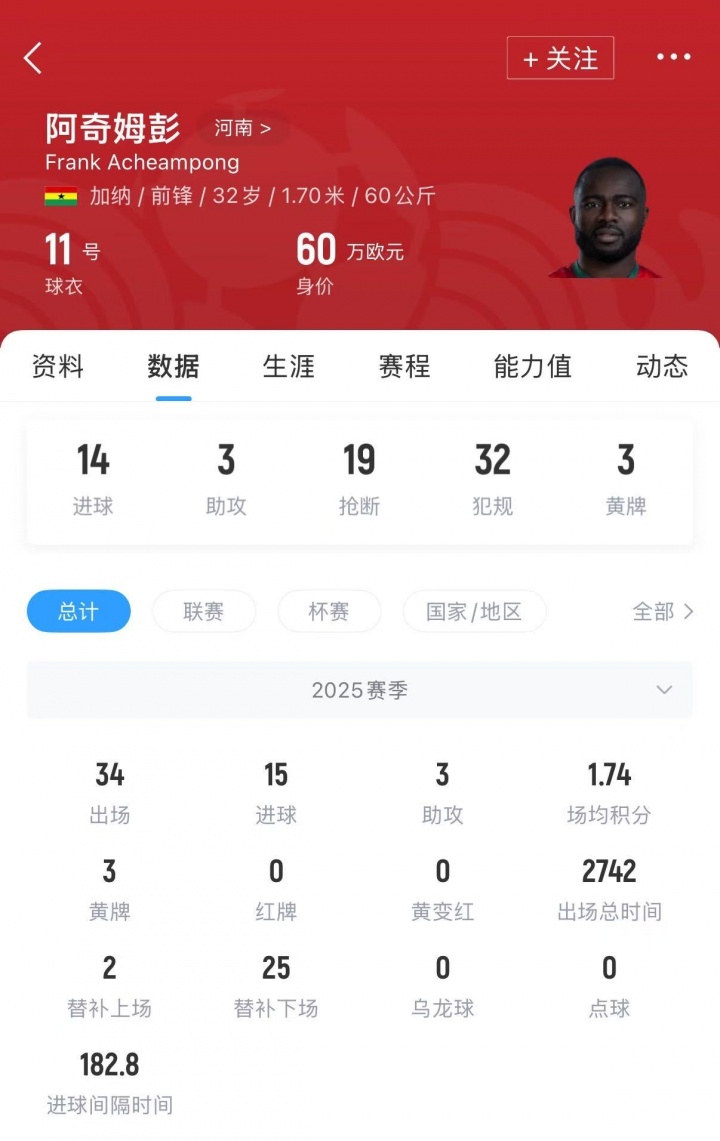
Task: Open the 赛程 tab
Action: pyautogui.click(x=404, y=366)
